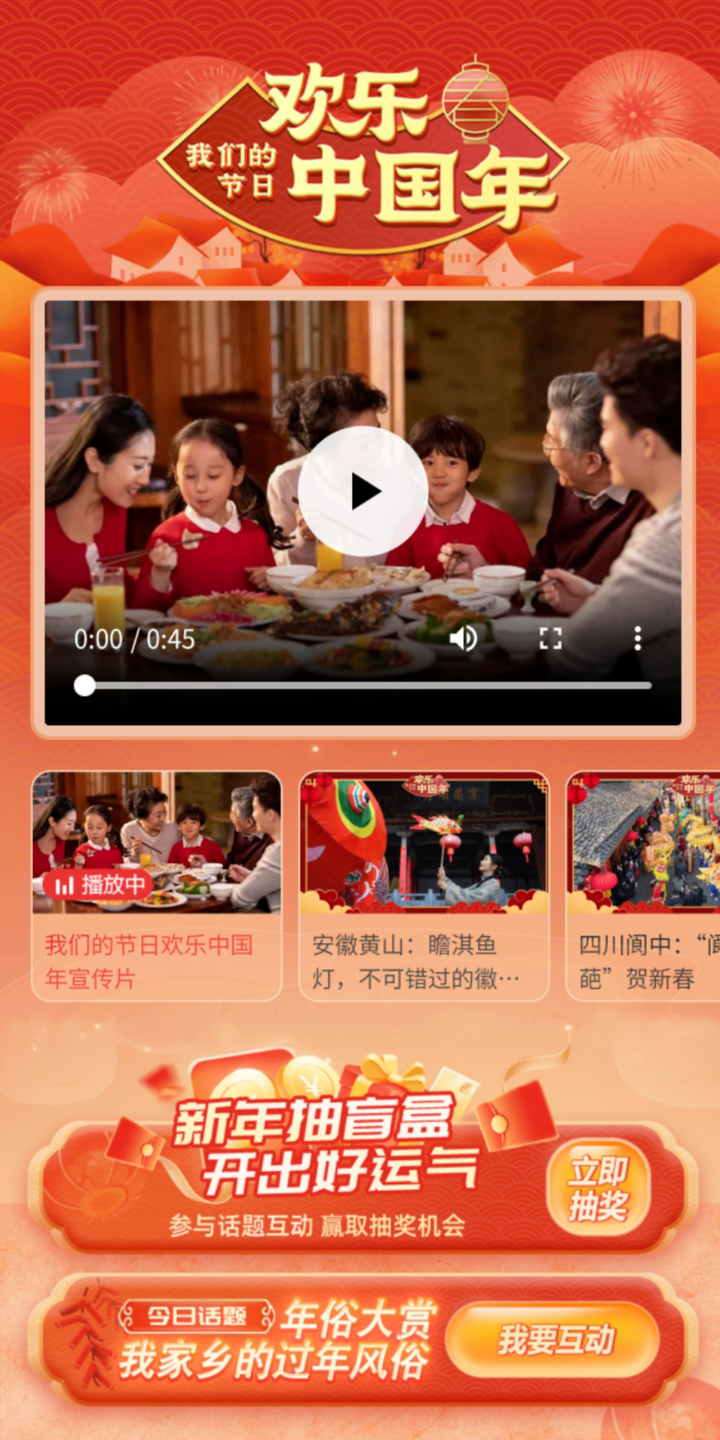Viewport: 720px width, 1440px height.
Task: Open the 四川阆中 贺新春 video card
Action: tap(644, 886)
